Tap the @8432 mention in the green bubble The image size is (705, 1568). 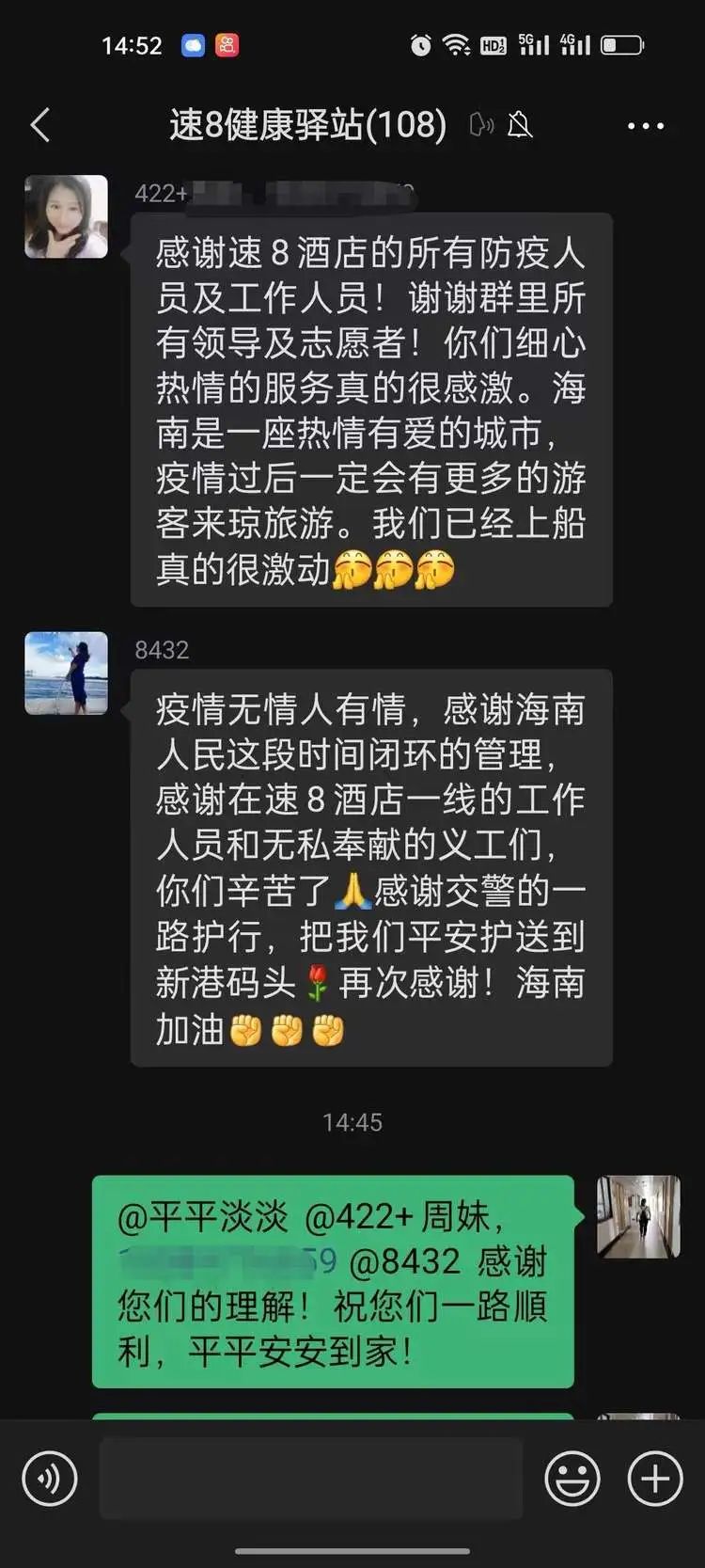tap(406, 1262)
